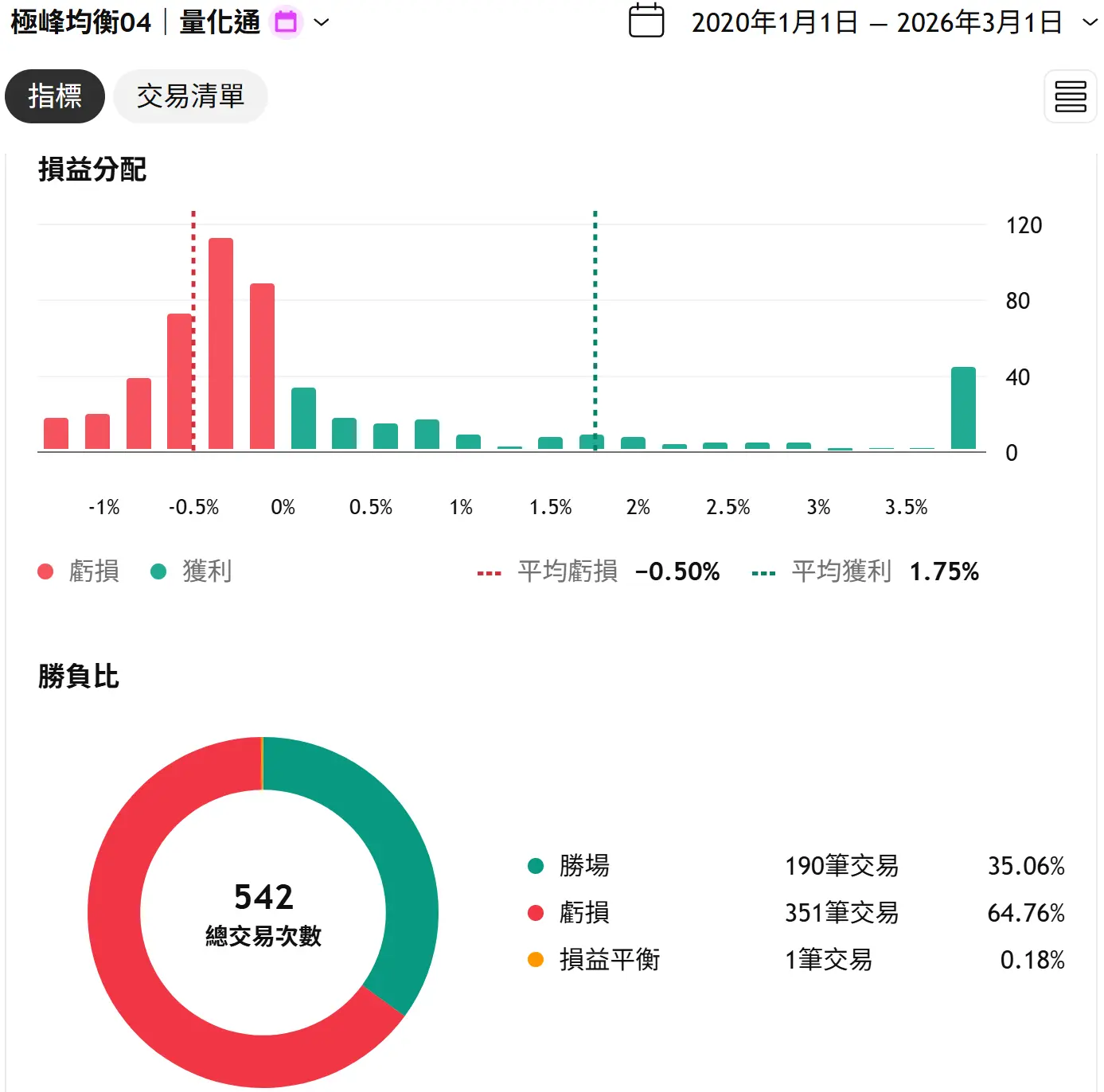This screenshot has height=1092, width=1104.
Task: Select the 指標 tab
Action: [55, 96]
